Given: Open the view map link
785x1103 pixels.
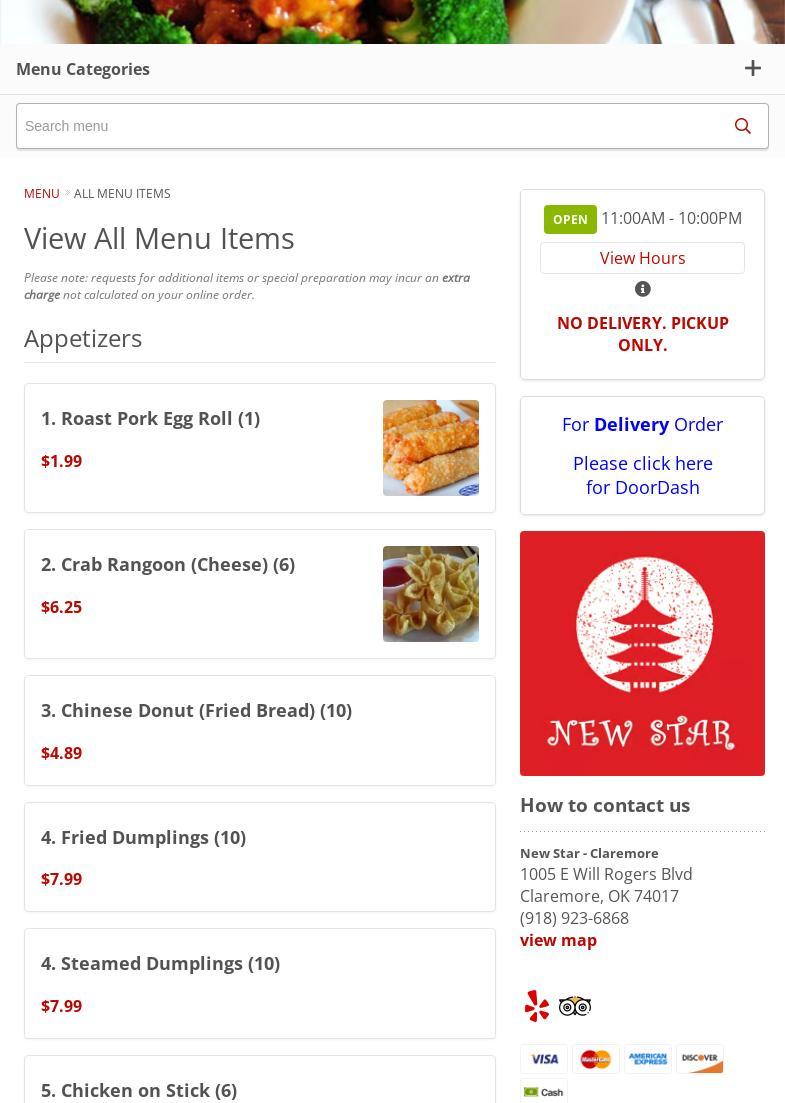Looking at the screenshot, I should pyautogui.click(x=558, y=940).
